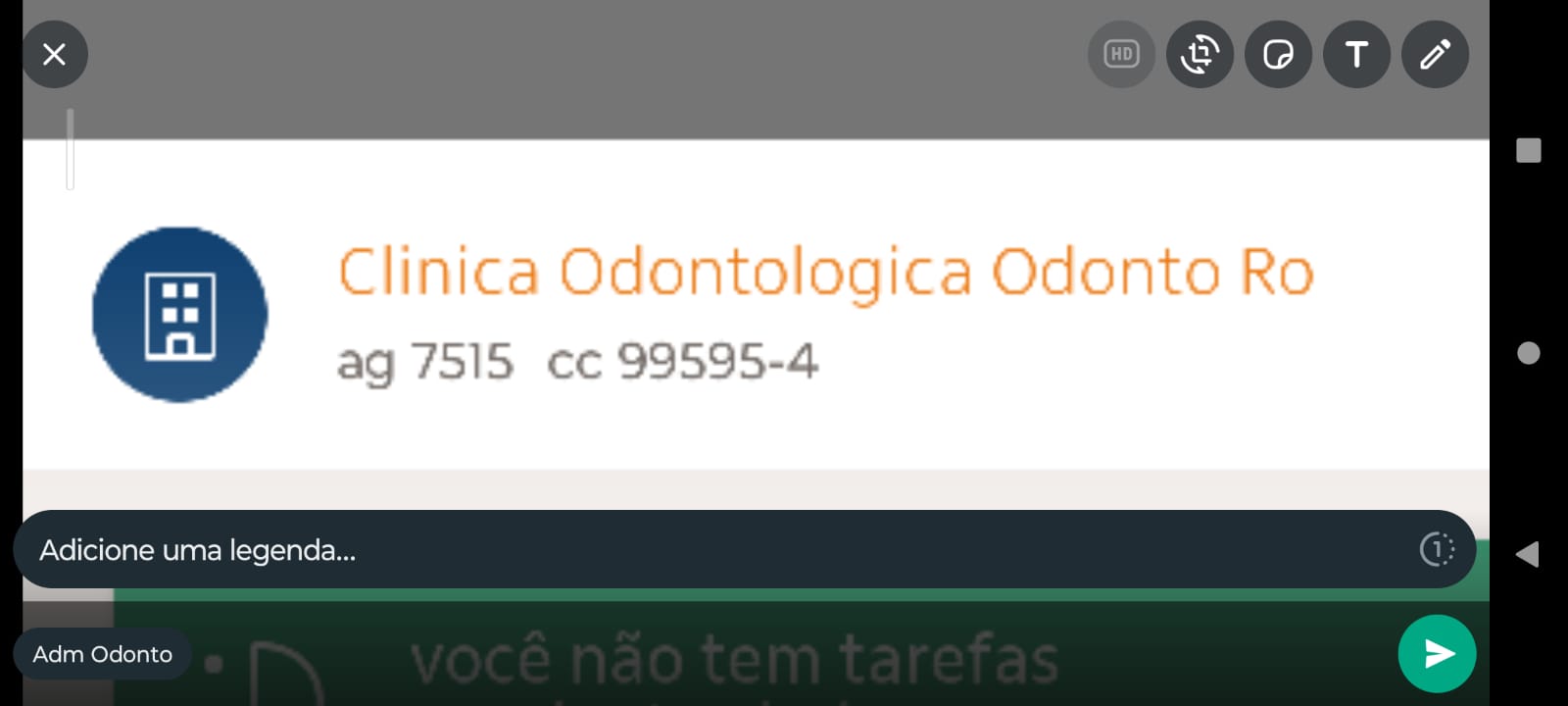Go back with the system back button
This screenshot has height=706, width=1568.
pyautogui.click(x=1528, y=554)
